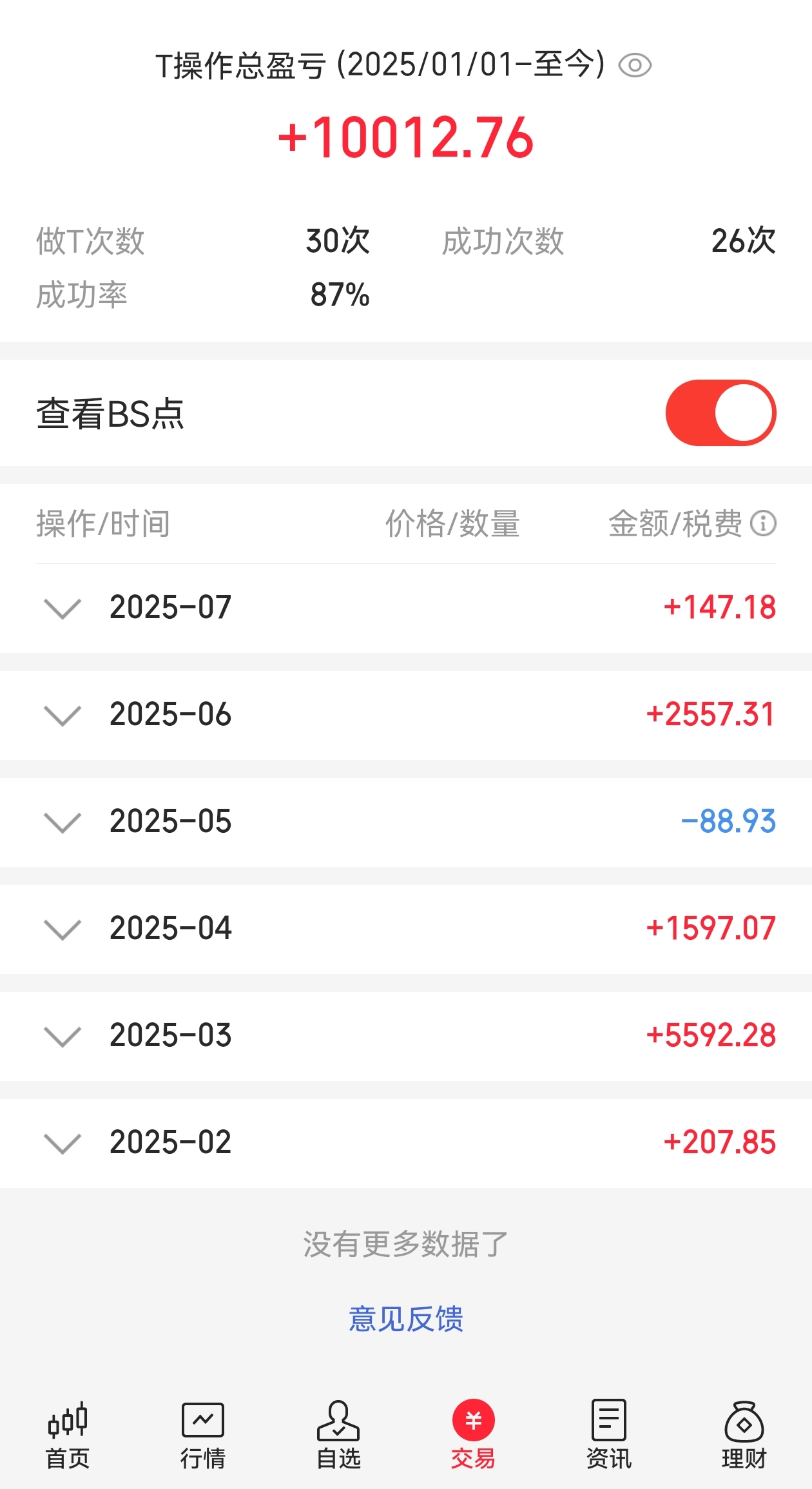Select the 交易 tab
Screen dimensions: 812x1489
click(474, 1435)
